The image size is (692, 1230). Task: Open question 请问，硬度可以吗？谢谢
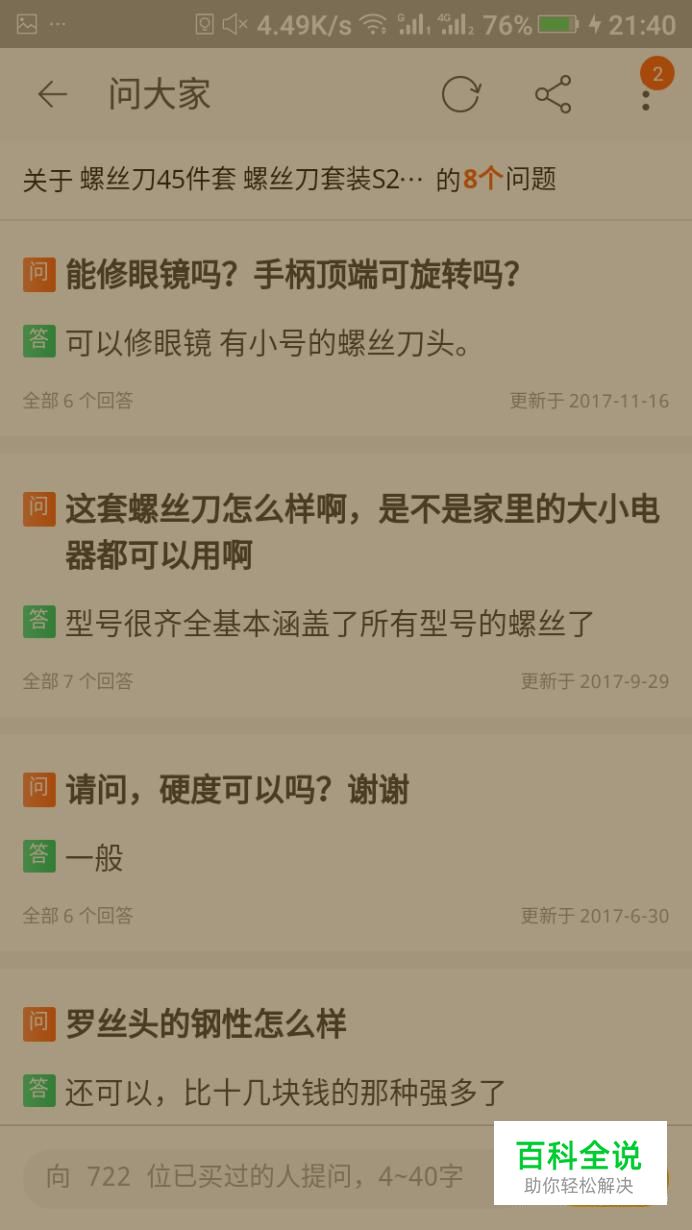coord(237,790)
